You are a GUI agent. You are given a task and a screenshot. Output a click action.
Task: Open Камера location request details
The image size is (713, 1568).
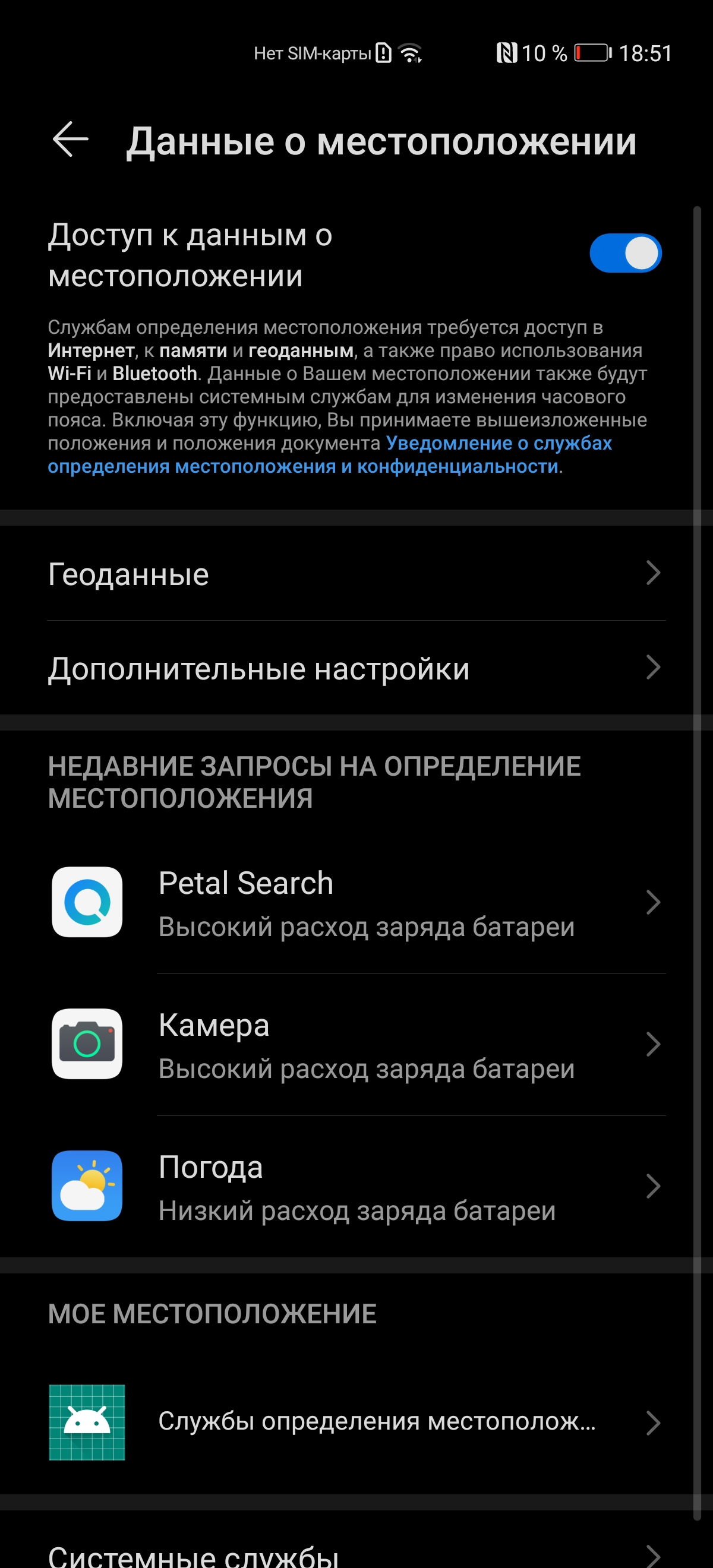[356, 1045]
